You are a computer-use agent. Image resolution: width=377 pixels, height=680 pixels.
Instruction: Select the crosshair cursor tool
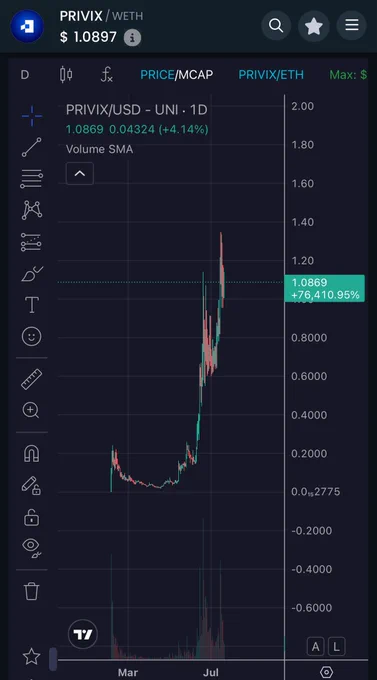click(32, 116)
